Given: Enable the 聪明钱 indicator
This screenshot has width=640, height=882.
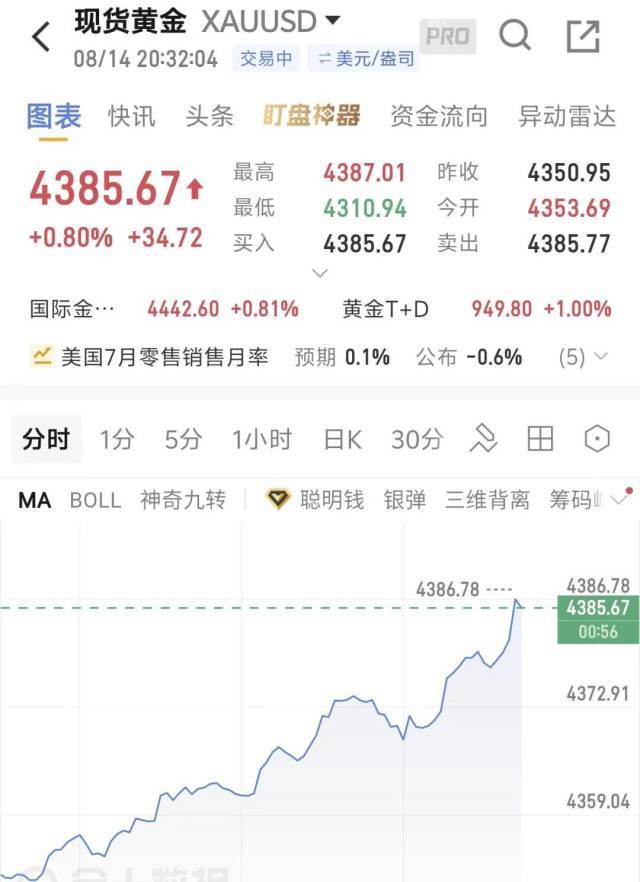Looking at the screenshot, I should (315, 500).
